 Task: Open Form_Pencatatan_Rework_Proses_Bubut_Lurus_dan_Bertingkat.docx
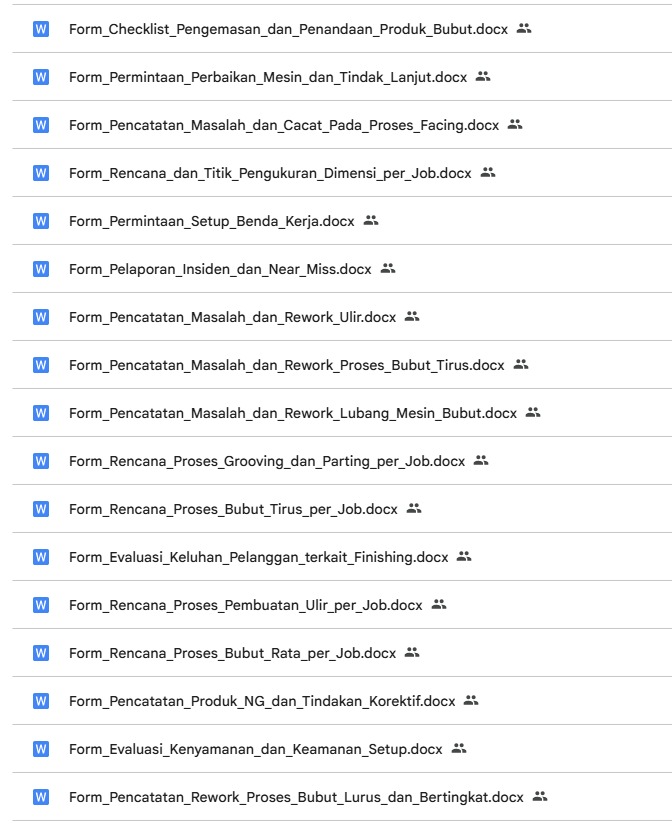[x=296, y=797]
